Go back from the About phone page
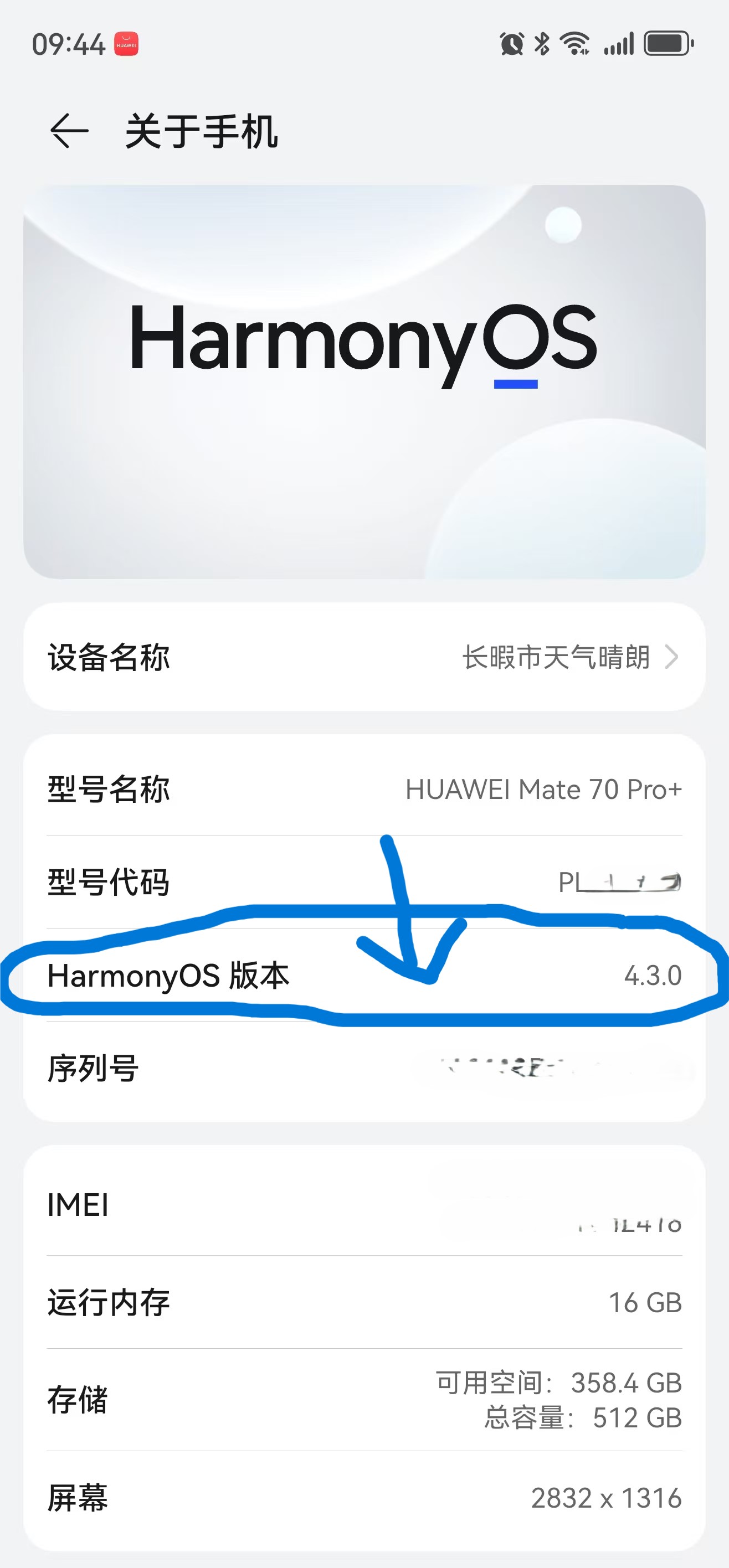Viewport: 729px width, 1568px height. 69,131
